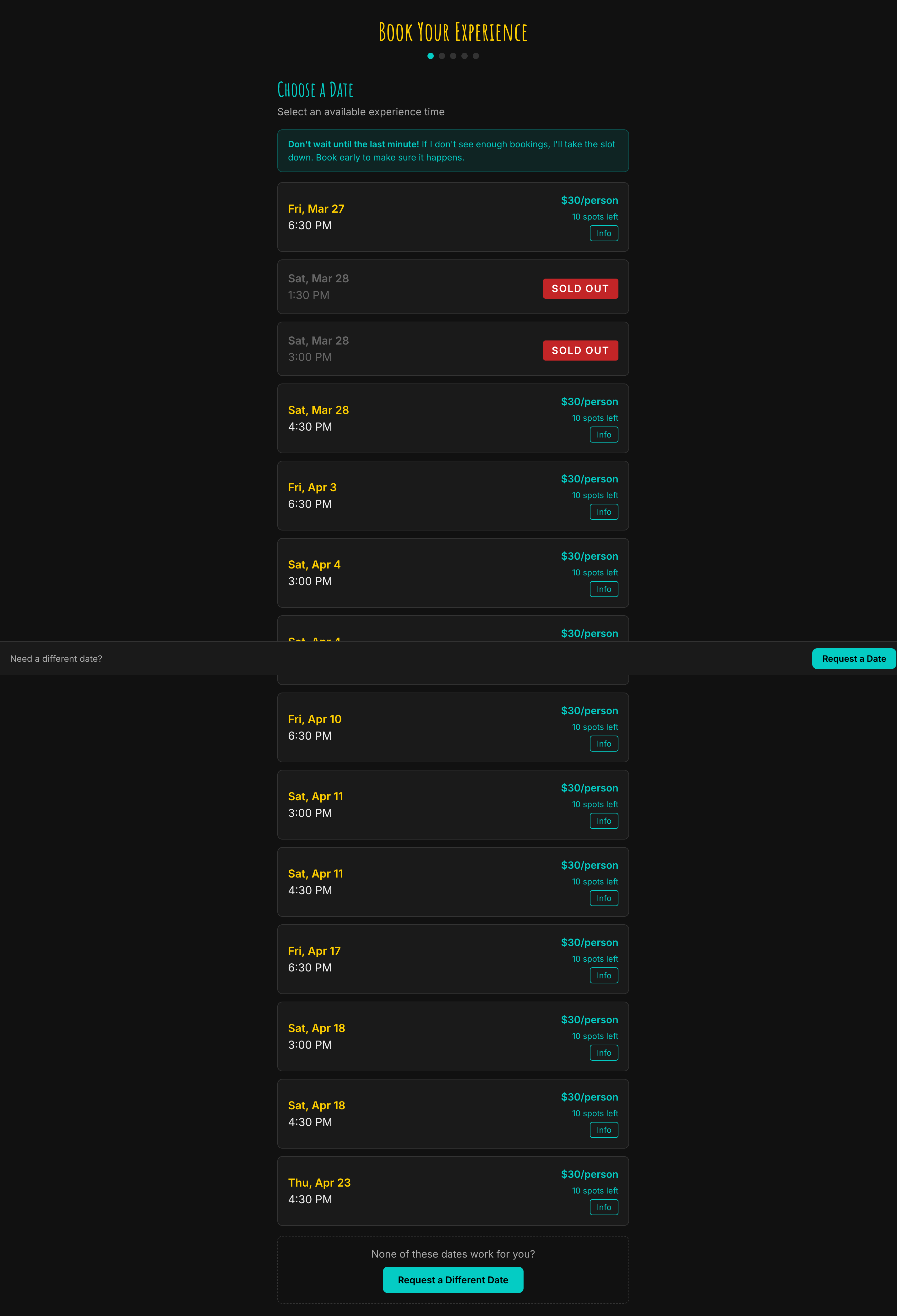Click Info for the Fri, Apr 3 slot
897x1316 pixels.
pos(604,511)
